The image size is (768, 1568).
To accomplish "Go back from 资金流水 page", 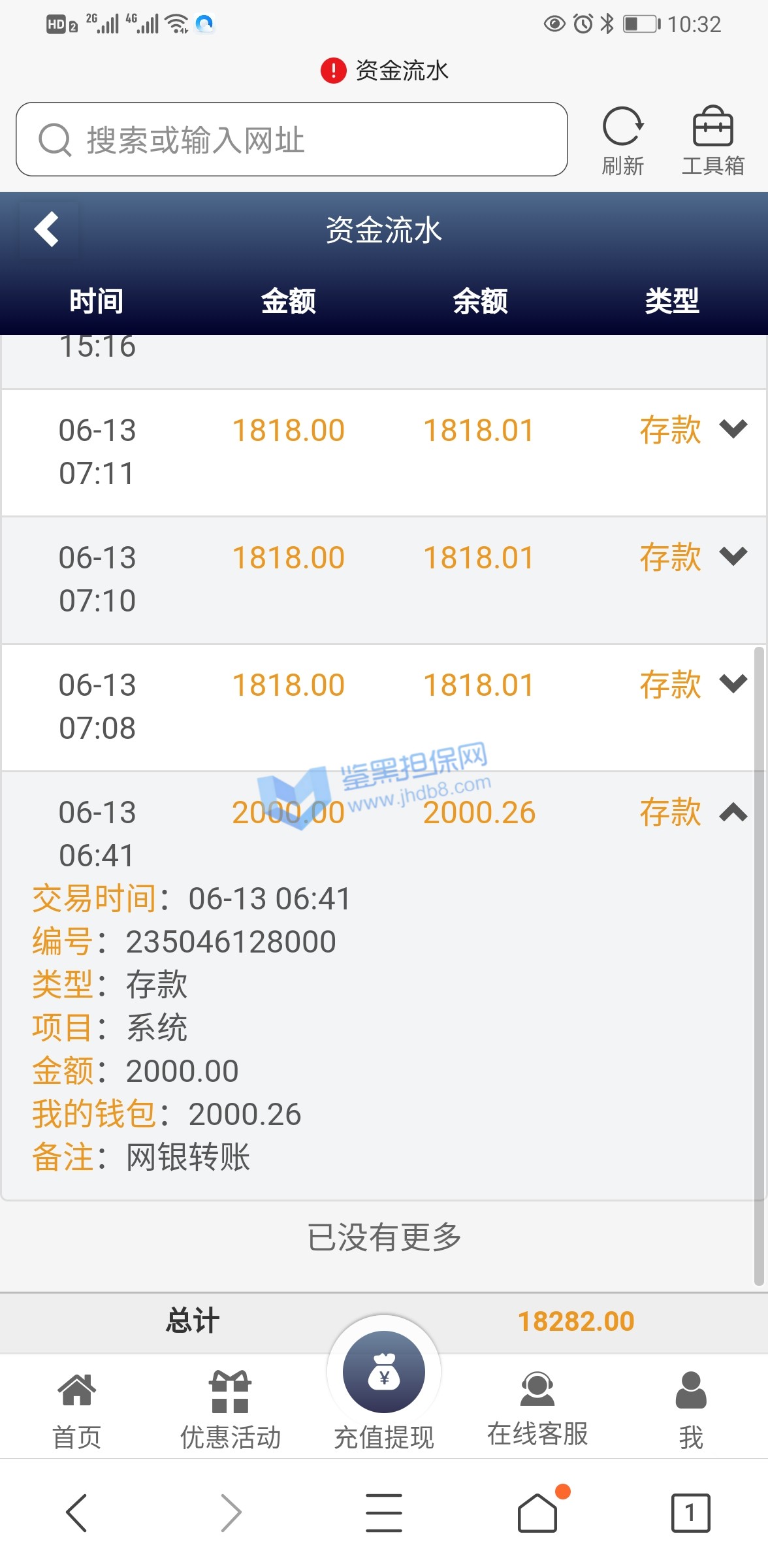I will [x=48, y=230].
